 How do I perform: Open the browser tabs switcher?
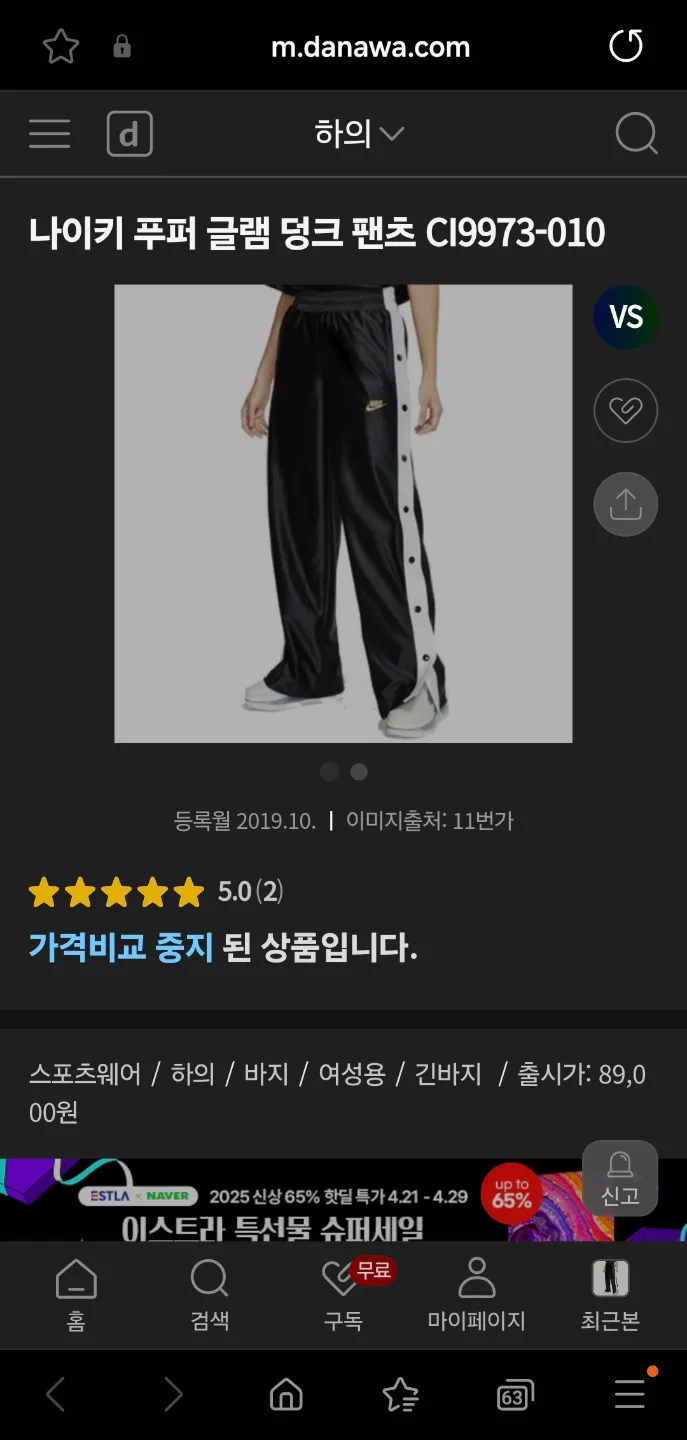[514, 1395]
